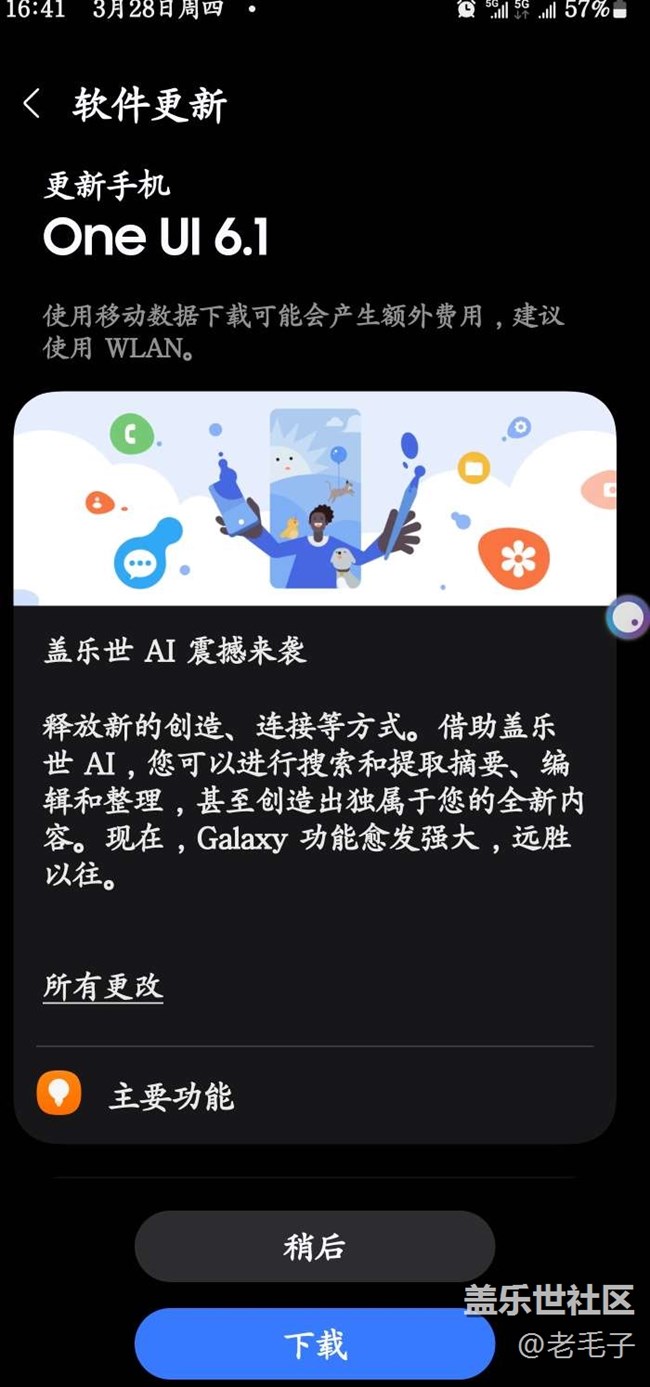Go back from 软件更新 screen
Image resolution: width=650 pixels, height=1387 pixels.
32,104
